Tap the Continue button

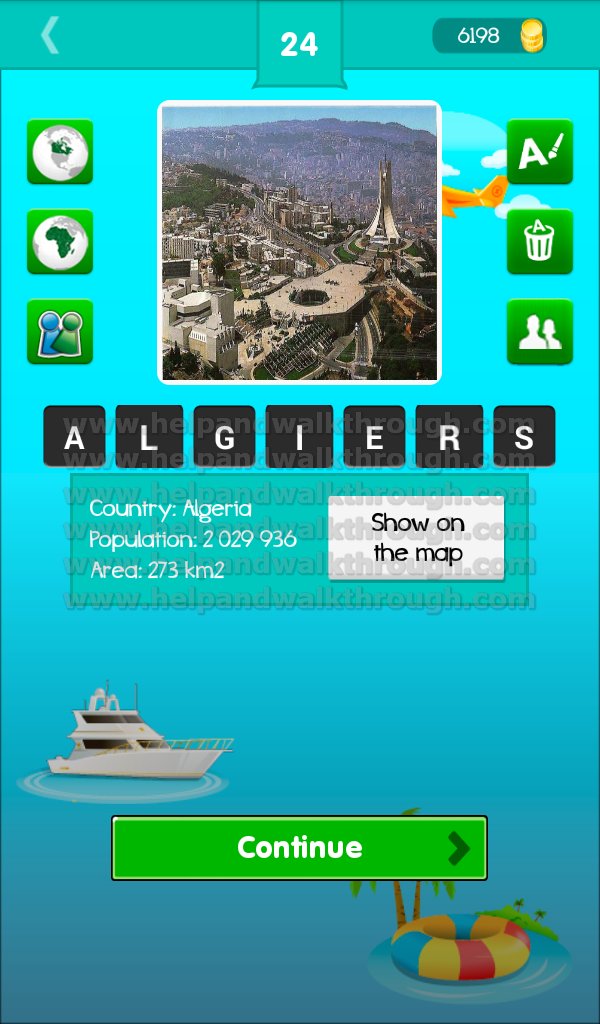coord(299,848)
